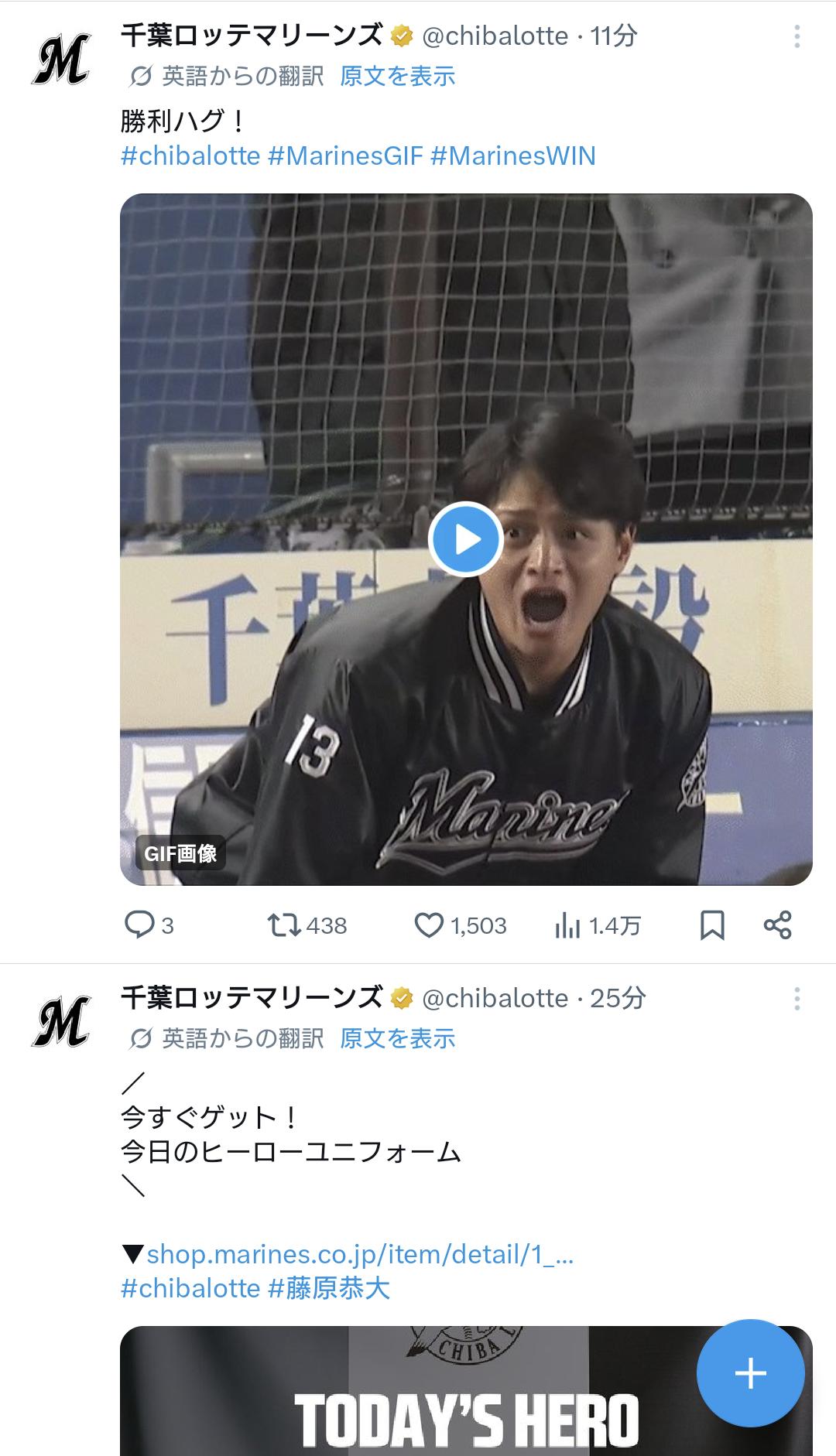View analytics for the 勝利ハグ post
The width and height of the screenshot is (836, 1456).
click(567, 925)
